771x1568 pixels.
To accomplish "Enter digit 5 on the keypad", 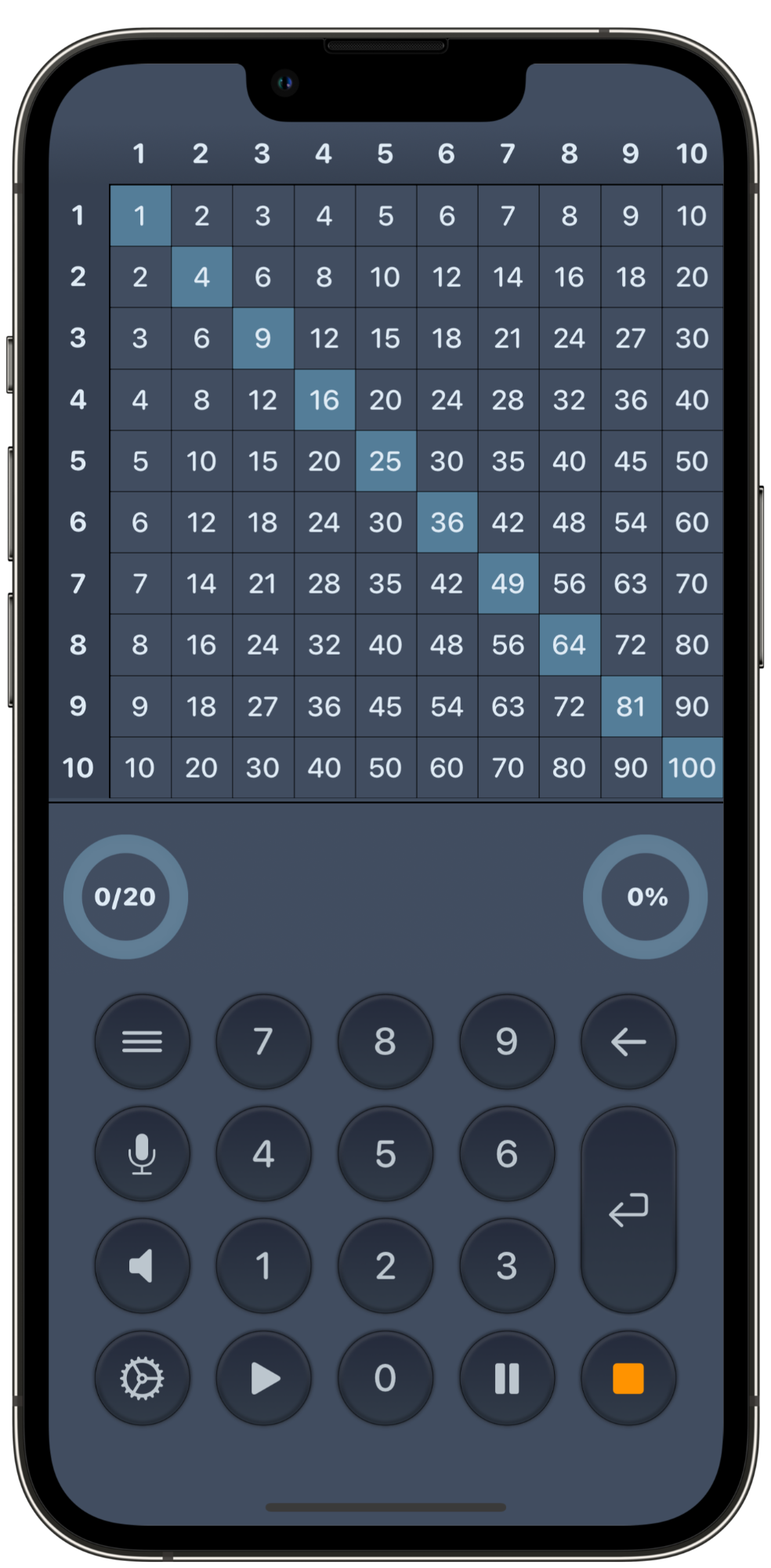I will pos(385,1153).
